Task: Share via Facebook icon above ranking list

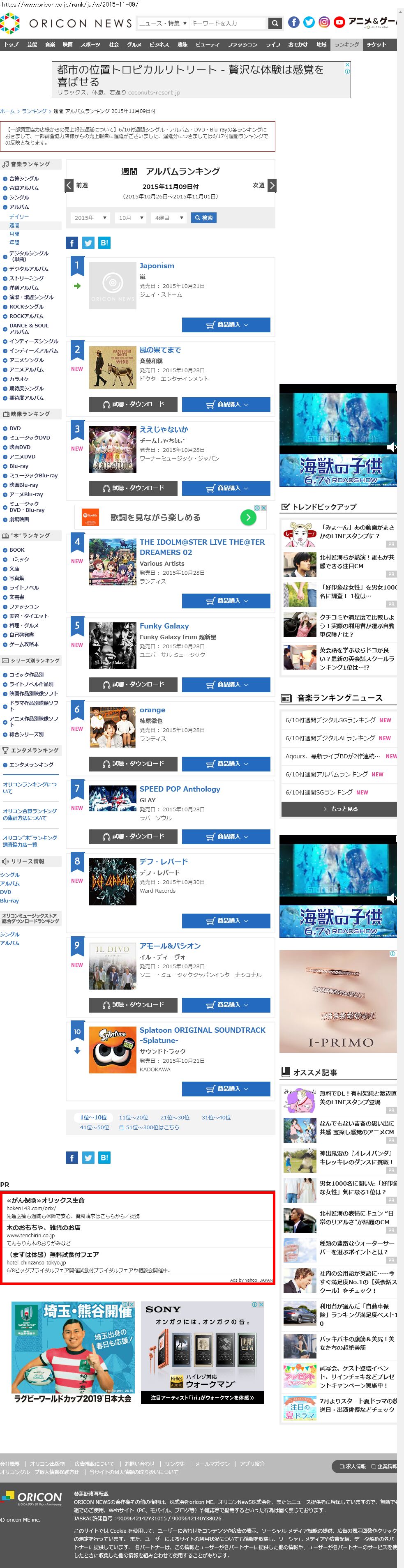Action: tap(72, 243)
